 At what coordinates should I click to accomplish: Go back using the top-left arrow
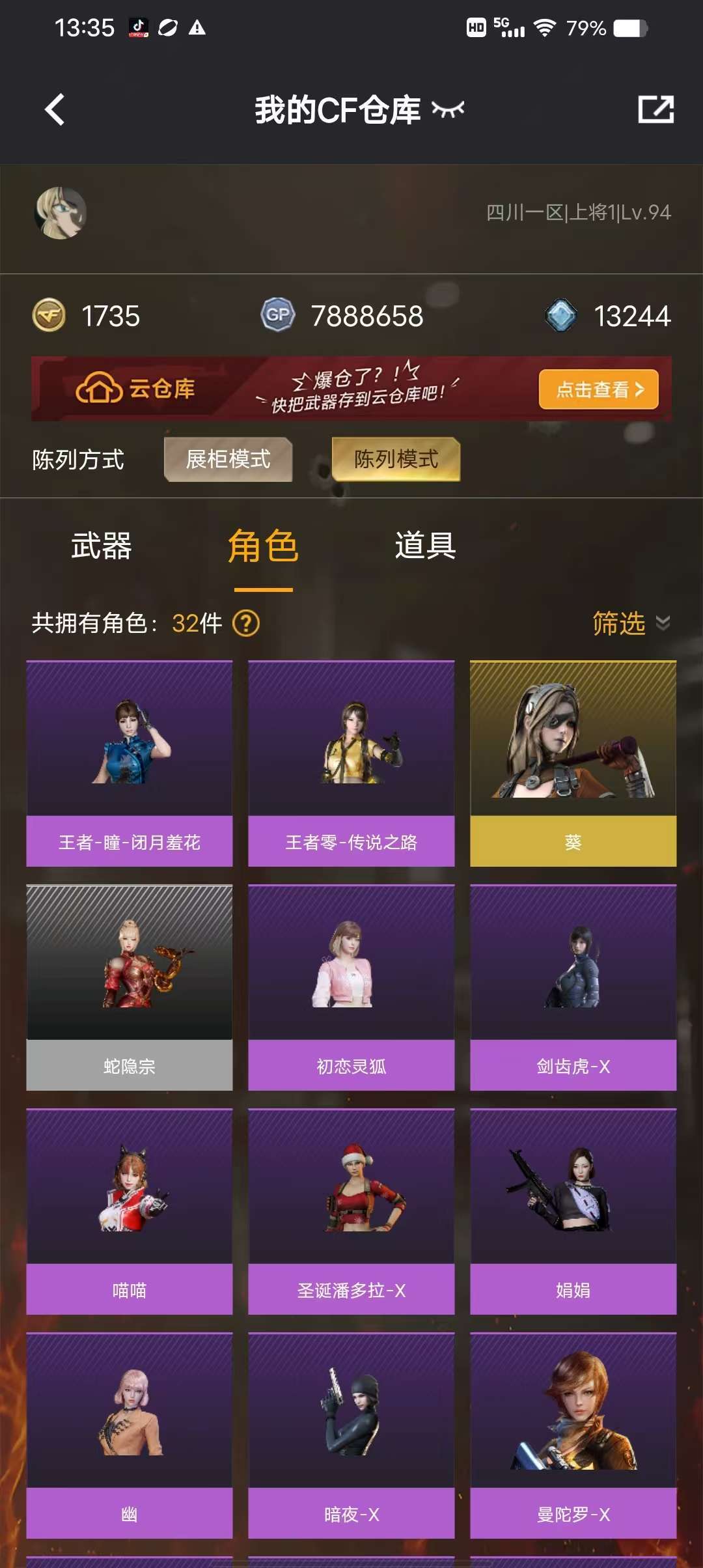coord(55,109)
